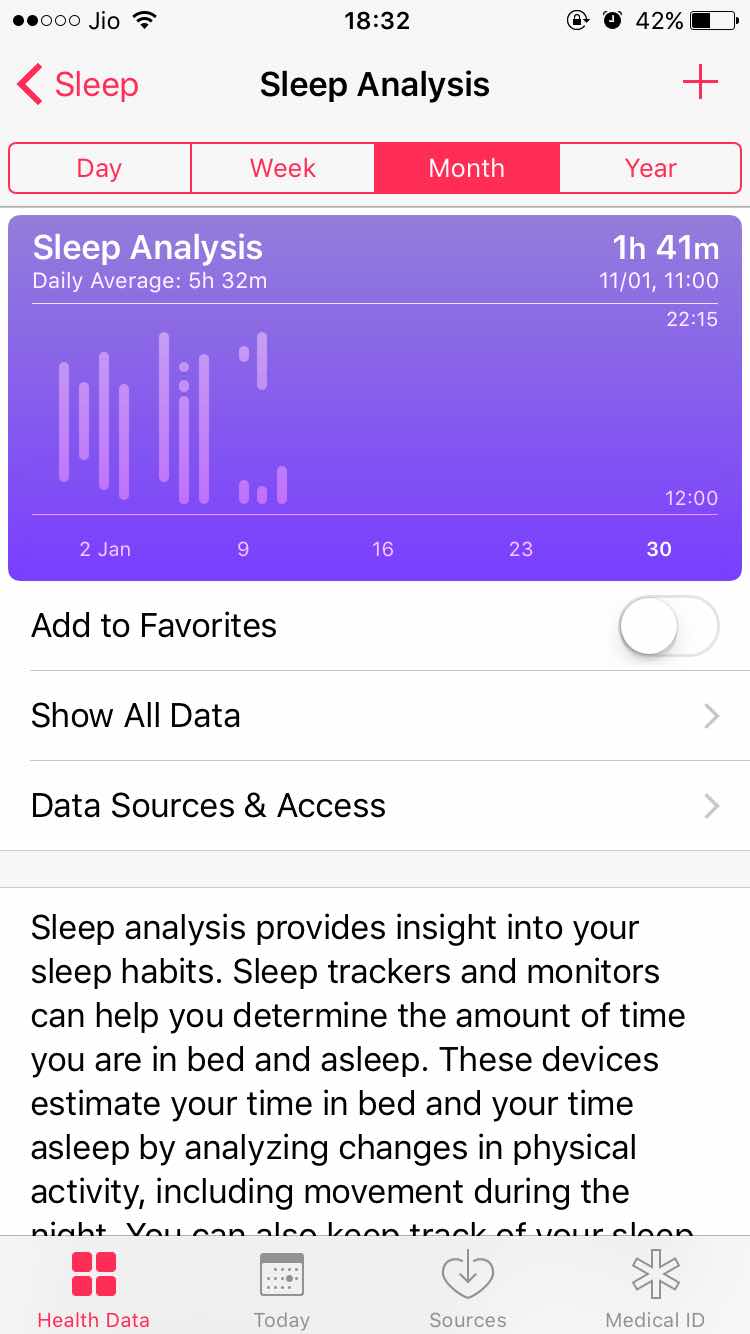Tap the Wi-Fi icon in the status bar
Screen dimensions: 750x1334
[145, 18]
